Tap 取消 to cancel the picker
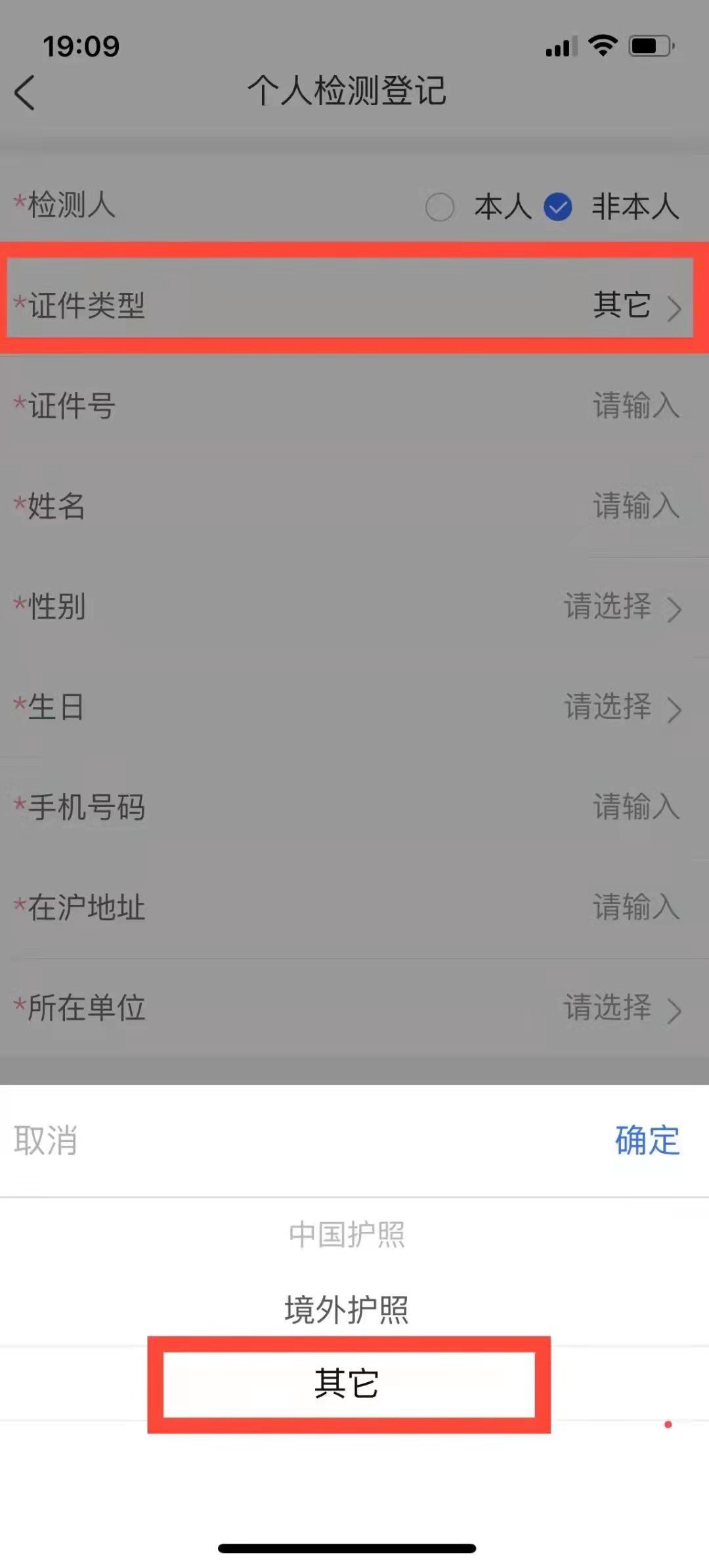The width and height of the screenshot is (709, 1568). 46,1141
